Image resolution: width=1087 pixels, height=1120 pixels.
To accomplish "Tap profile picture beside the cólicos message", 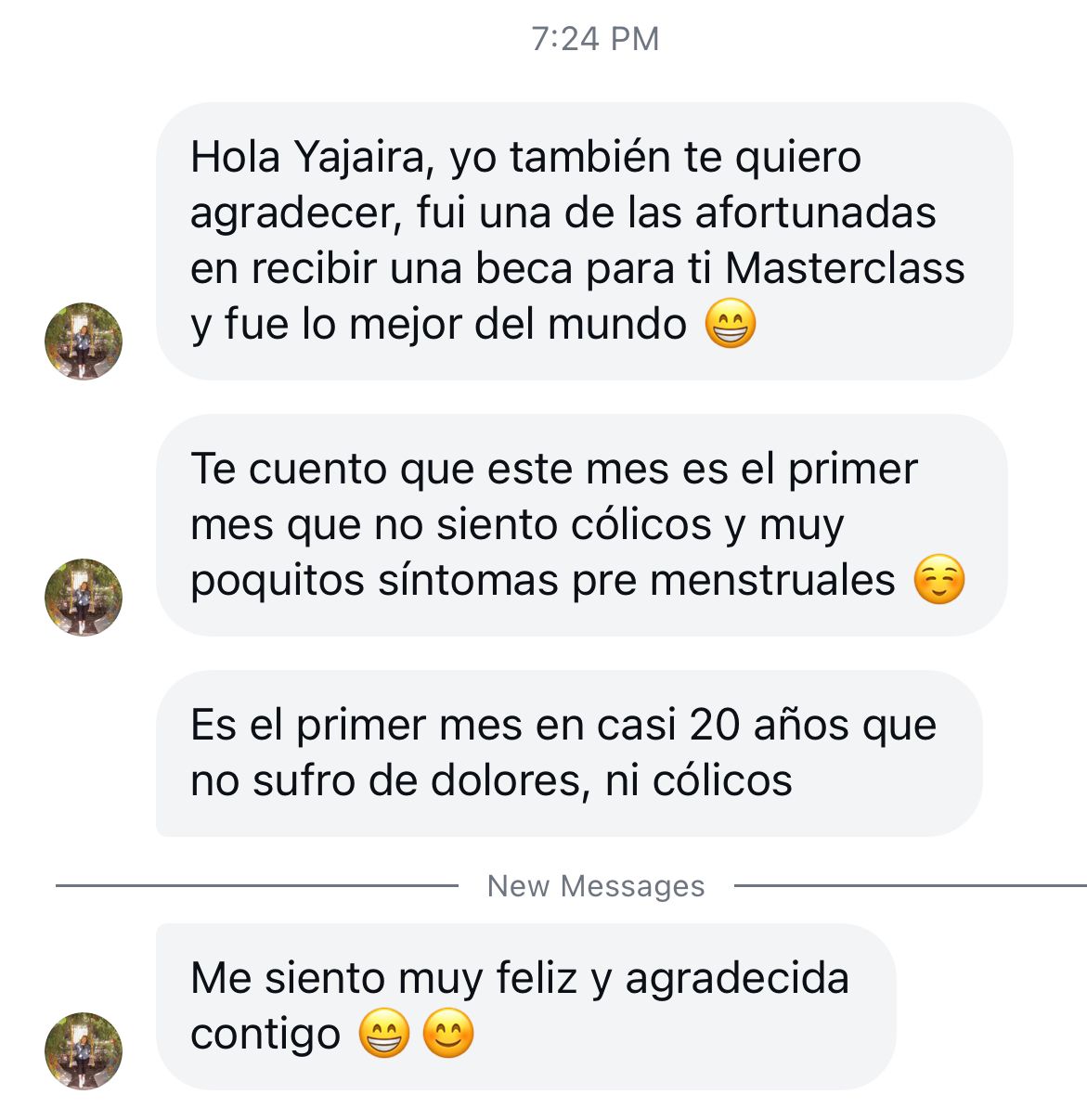I will coord(84,597).
